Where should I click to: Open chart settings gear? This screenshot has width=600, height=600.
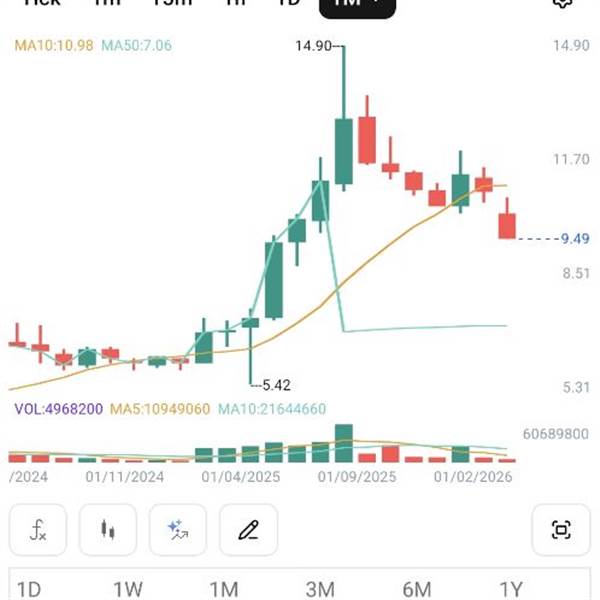coord(563,3)
